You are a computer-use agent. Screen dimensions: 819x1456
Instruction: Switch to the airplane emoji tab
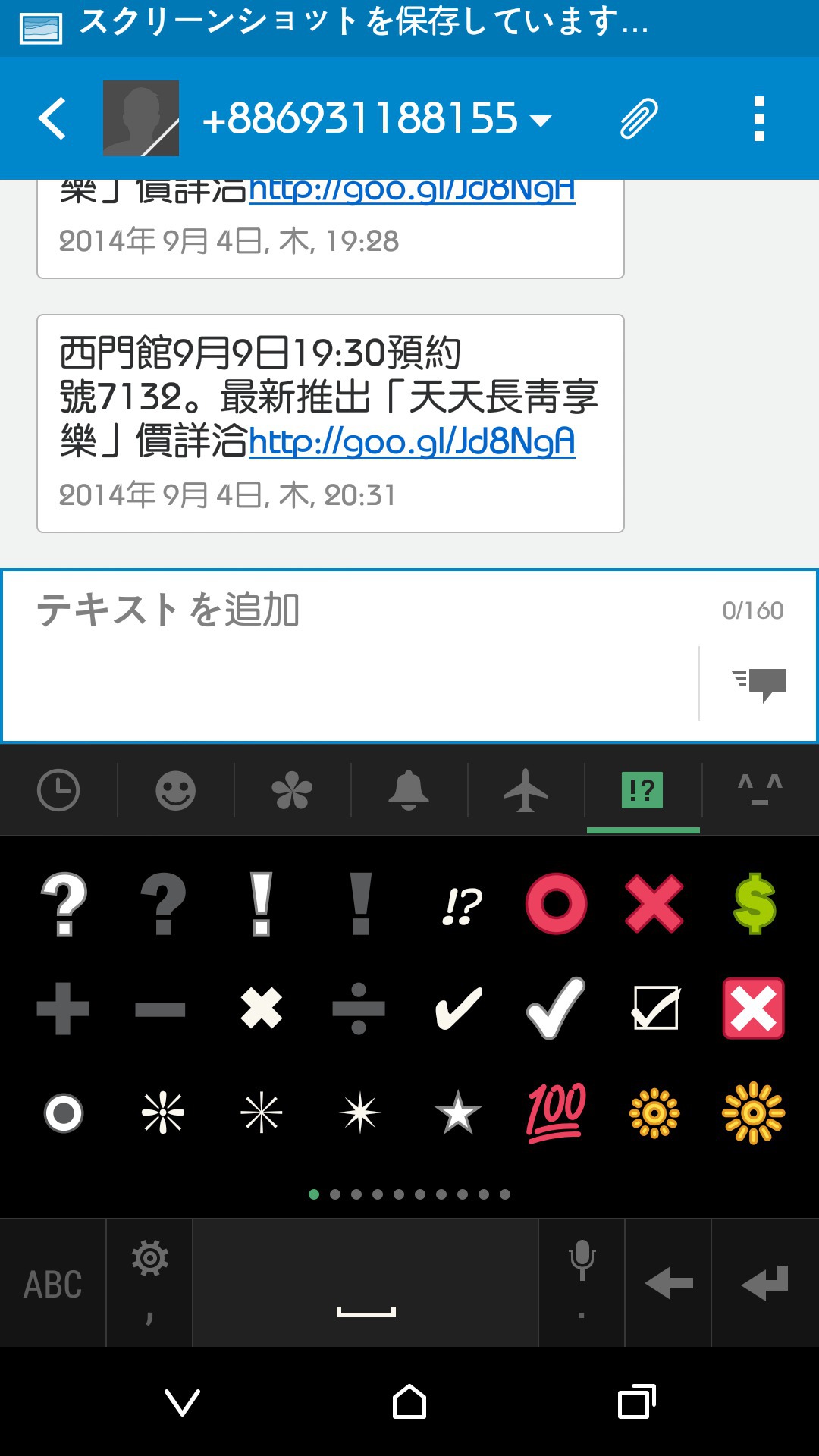[x=526, y=790]
